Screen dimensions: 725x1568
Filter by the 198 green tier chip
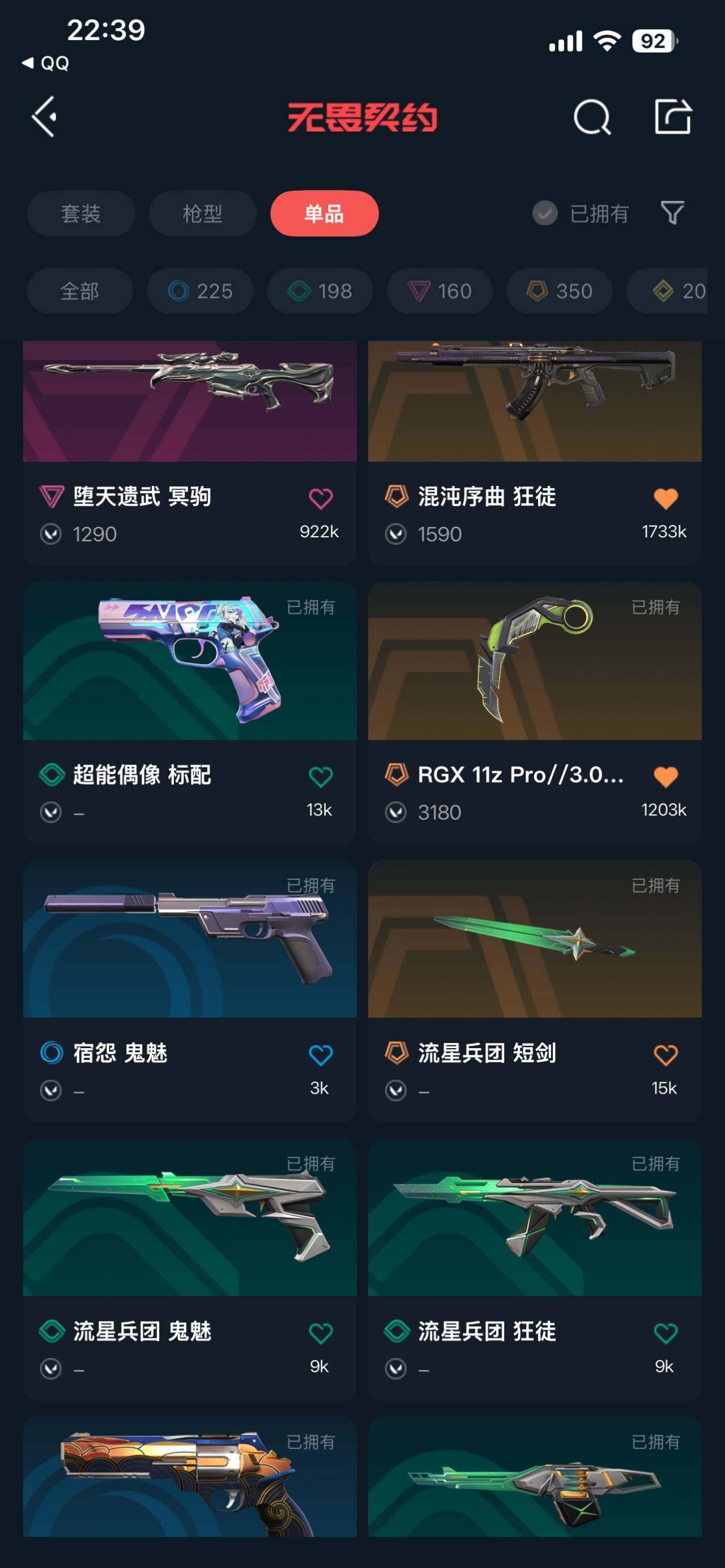[x=320, y=291]
